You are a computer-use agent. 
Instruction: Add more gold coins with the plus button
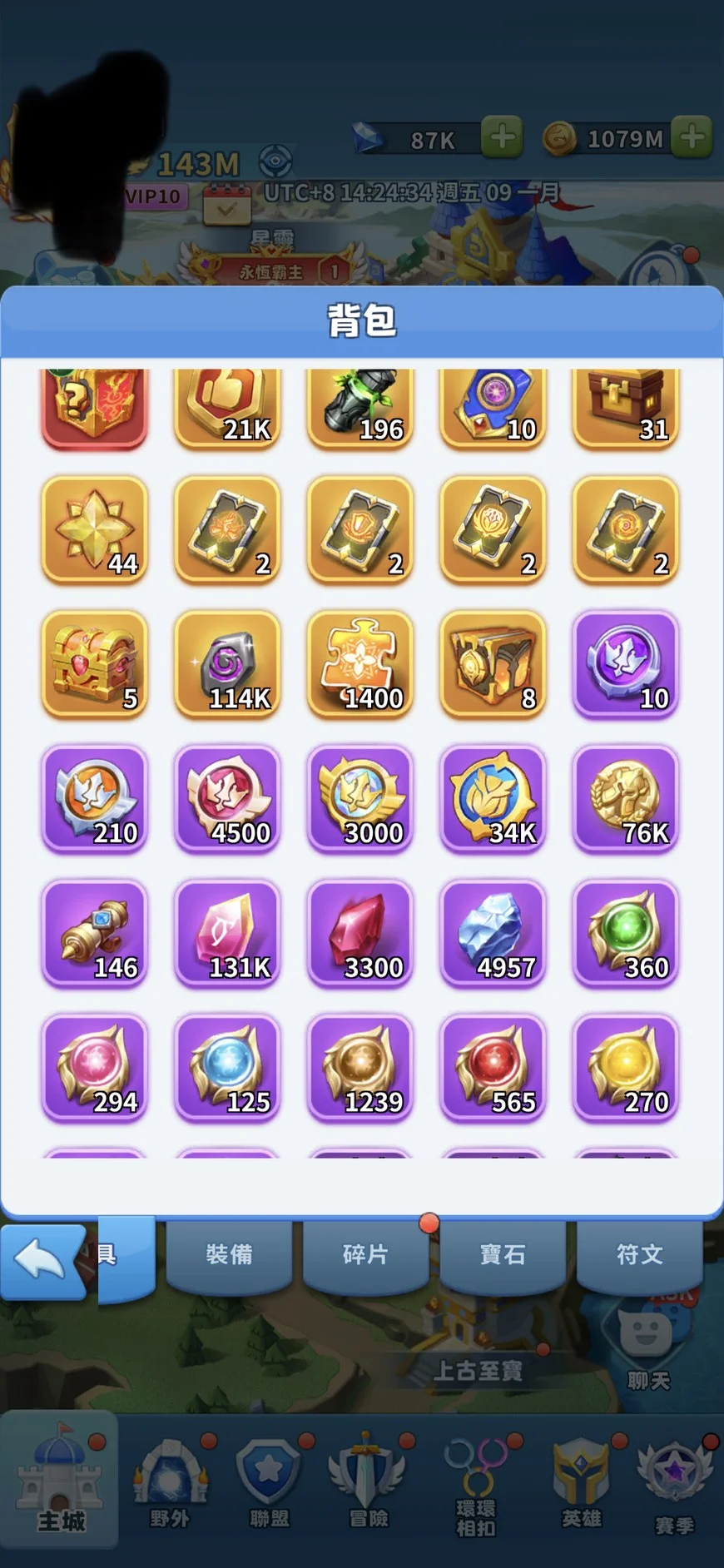692,137
